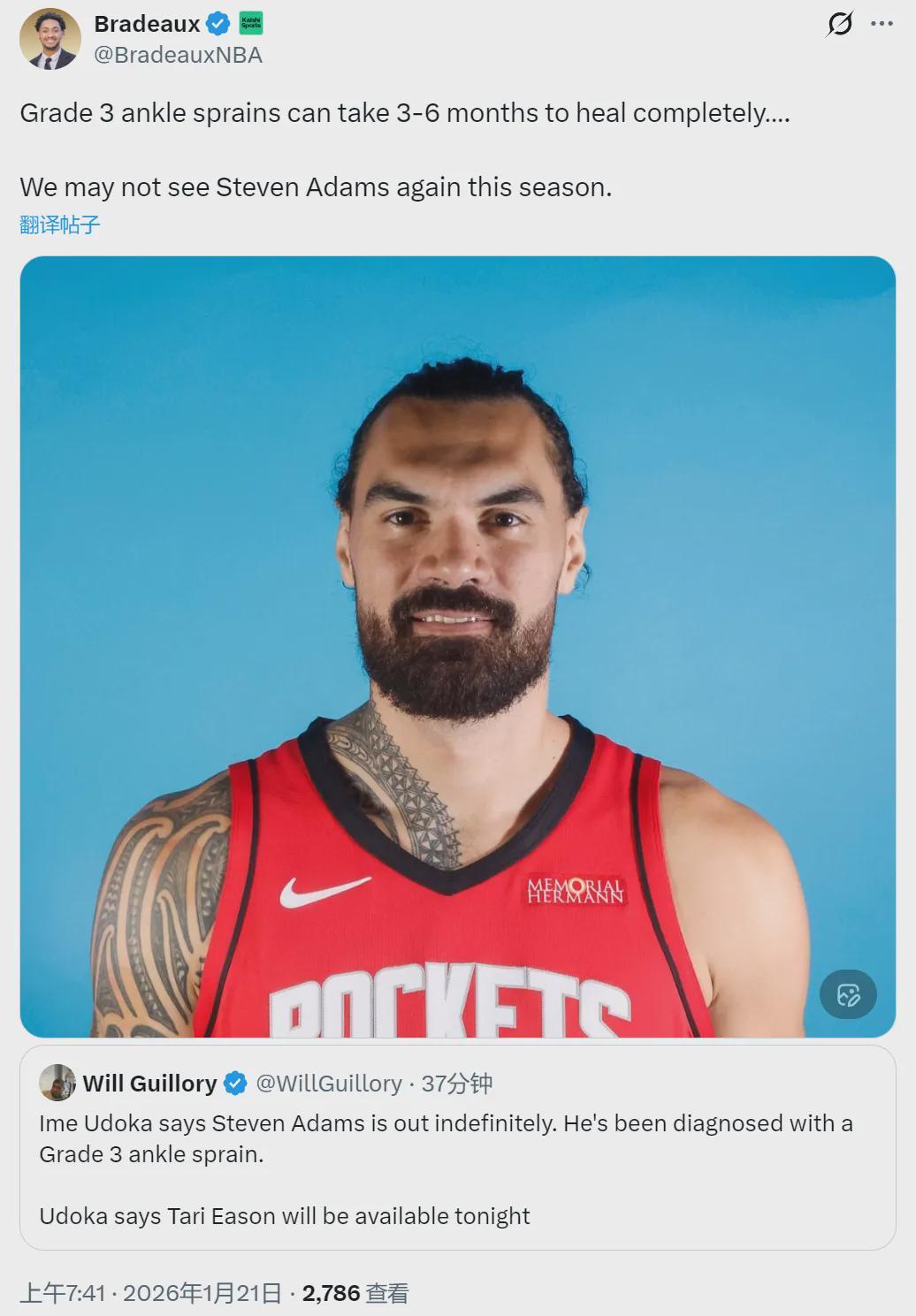The image size is (916, 1316).
Task: Open the @BradeauxNBA handle
Action: pos(178,55)
